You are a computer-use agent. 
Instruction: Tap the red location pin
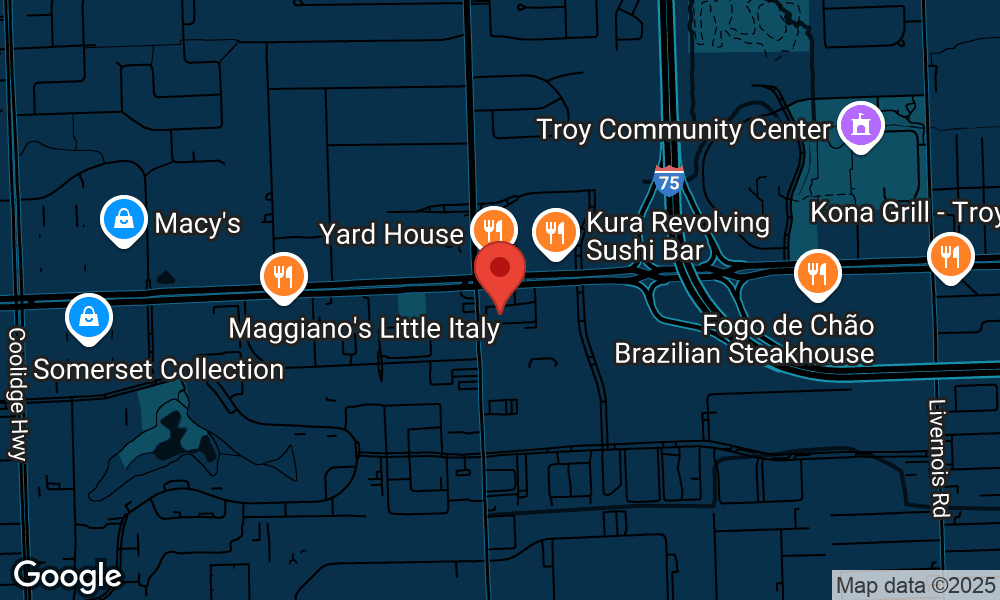500,272
